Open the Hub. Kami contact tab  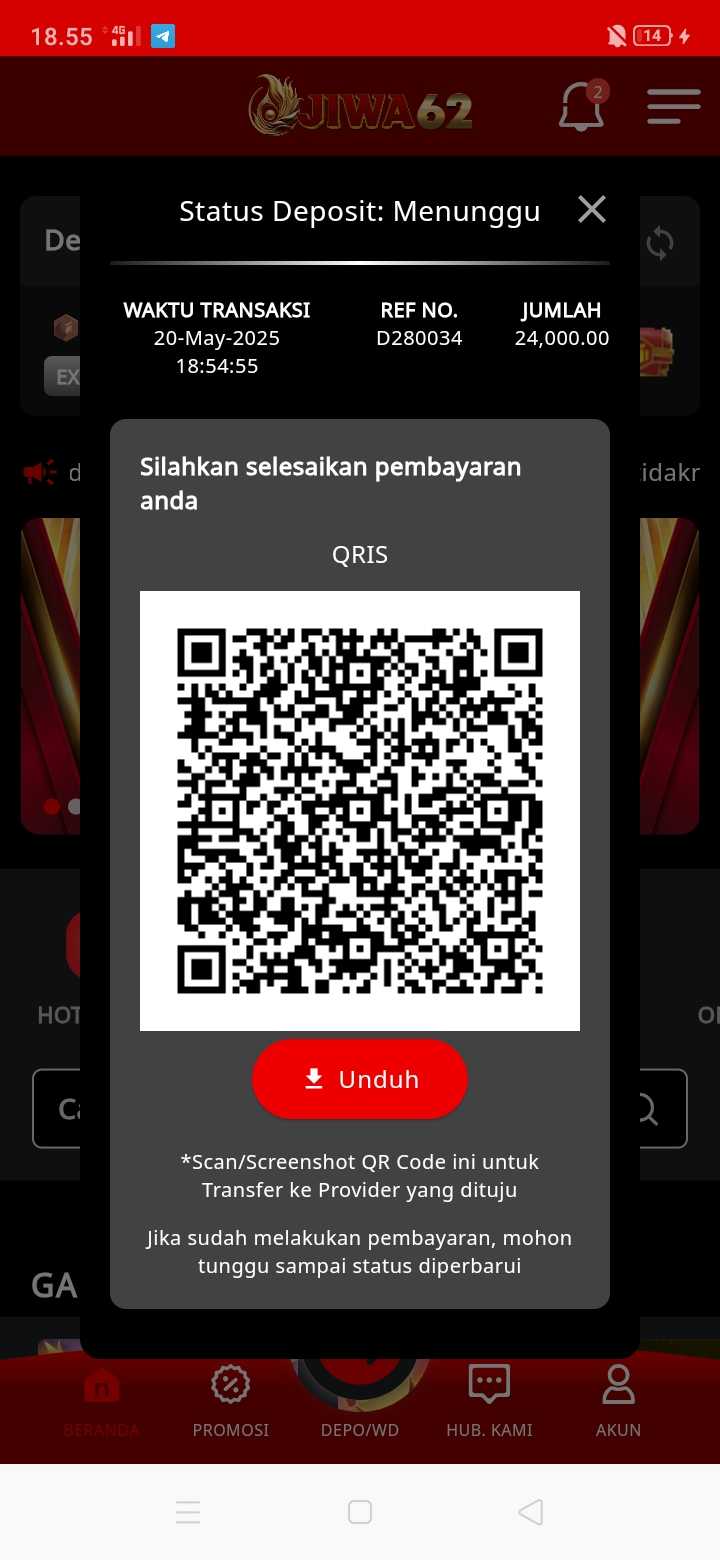(489, 1402)
